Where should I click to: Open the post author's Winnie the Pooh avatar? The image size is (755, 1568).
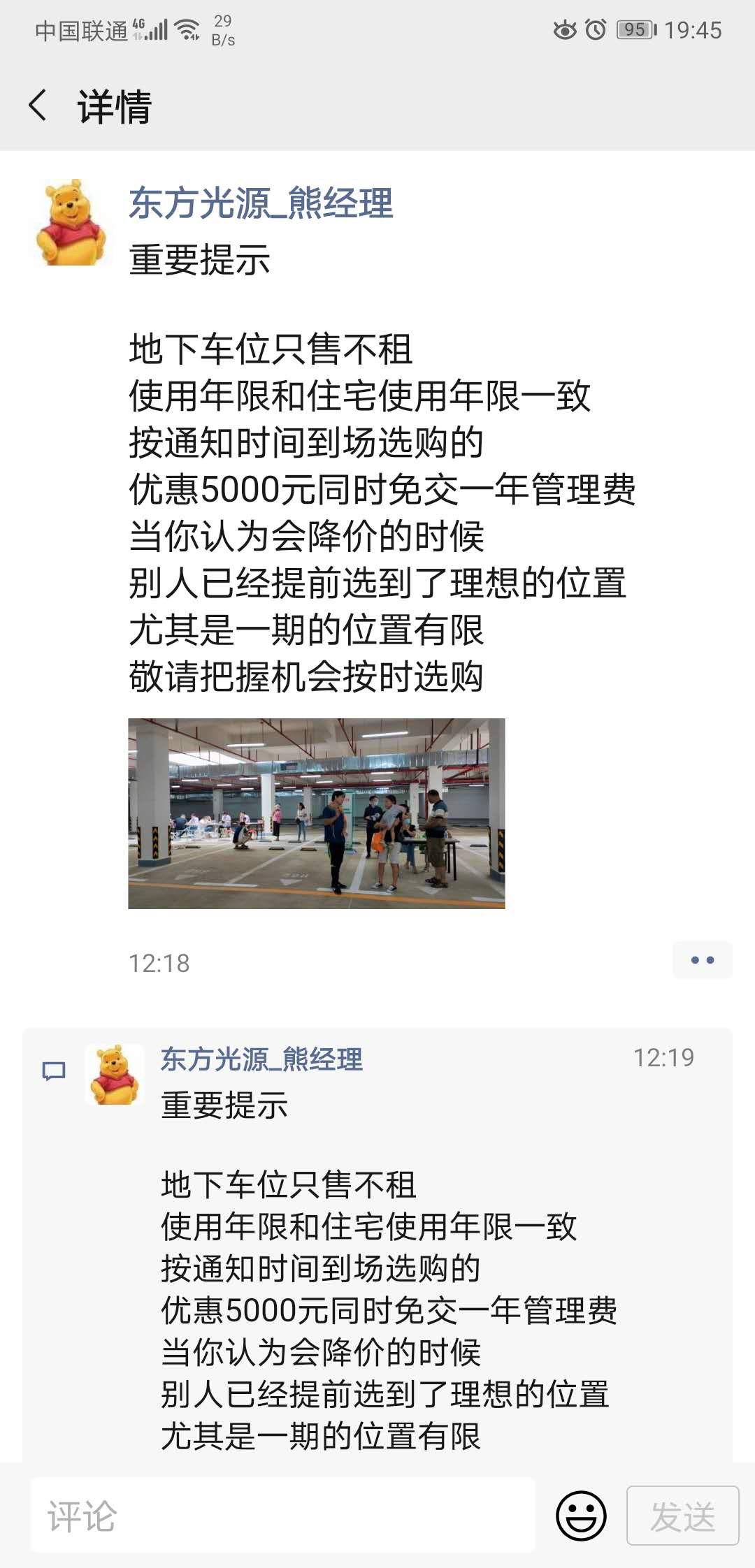tap(71, 223)
